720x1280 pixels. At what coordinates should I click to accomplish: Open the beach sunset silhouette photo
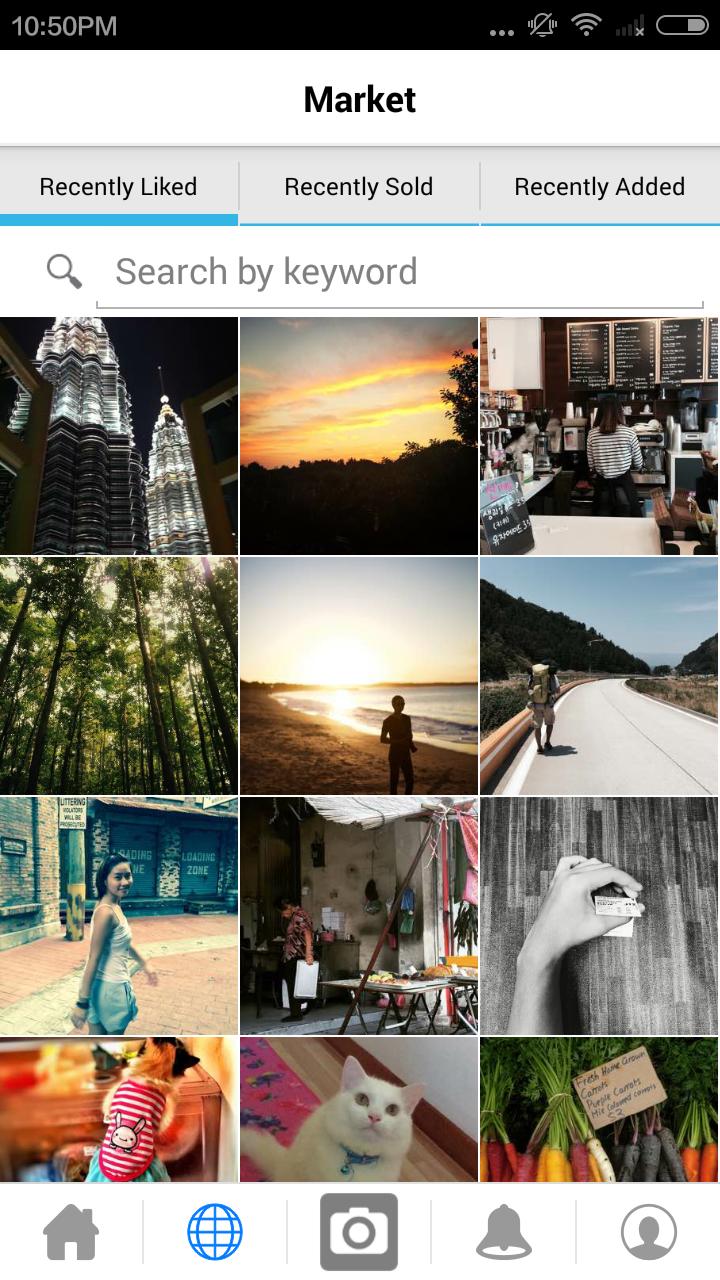358,676
